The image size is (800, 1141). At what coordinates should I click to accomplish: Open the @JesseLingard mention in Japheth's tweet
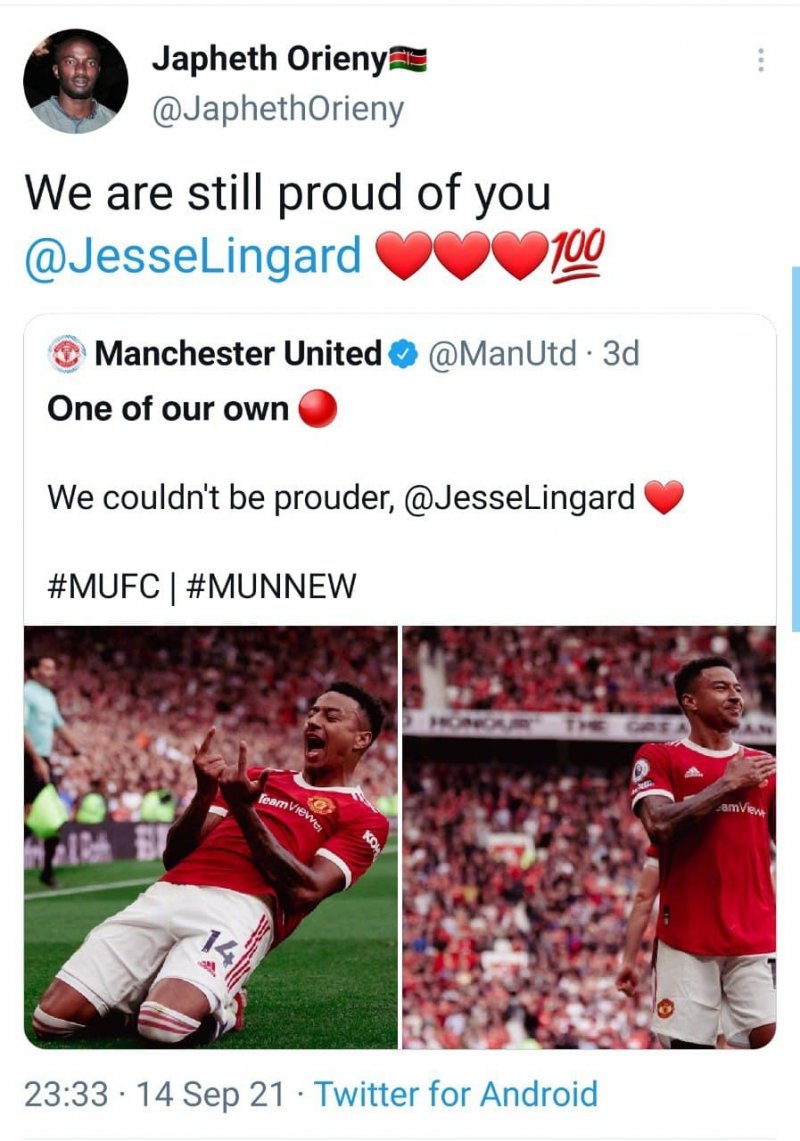click(193, 256)
